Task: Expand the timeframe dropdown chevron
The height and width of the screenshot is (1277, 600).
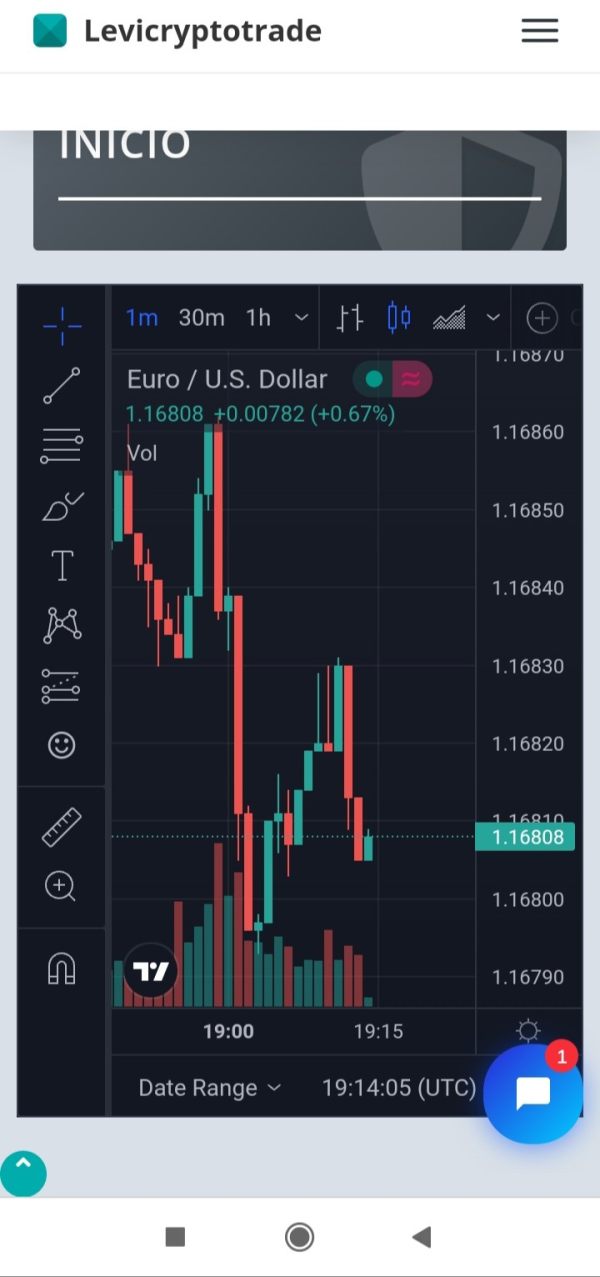Action: (x=301, y=318)
